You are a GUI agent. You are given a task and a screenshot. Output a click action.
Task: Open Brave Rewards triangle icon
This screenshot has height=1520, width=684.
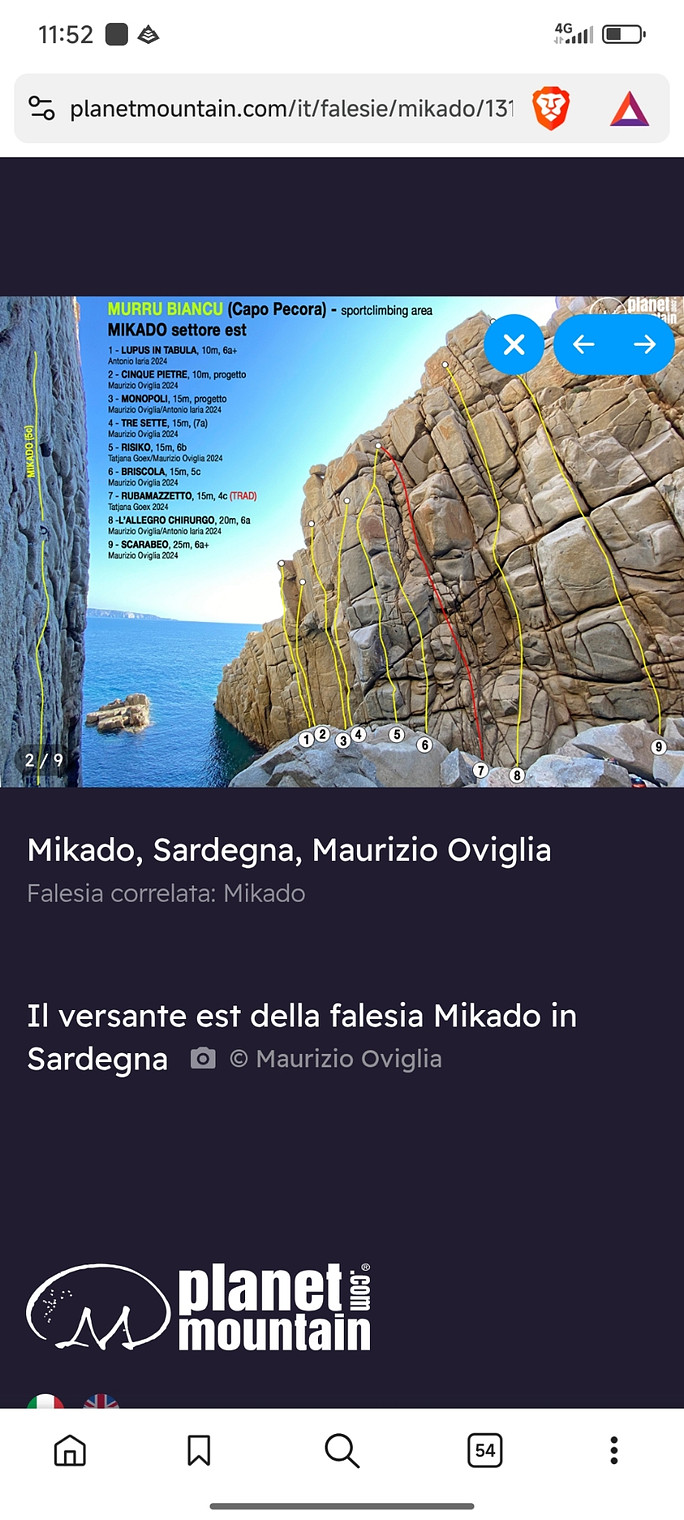coord(630,109)
